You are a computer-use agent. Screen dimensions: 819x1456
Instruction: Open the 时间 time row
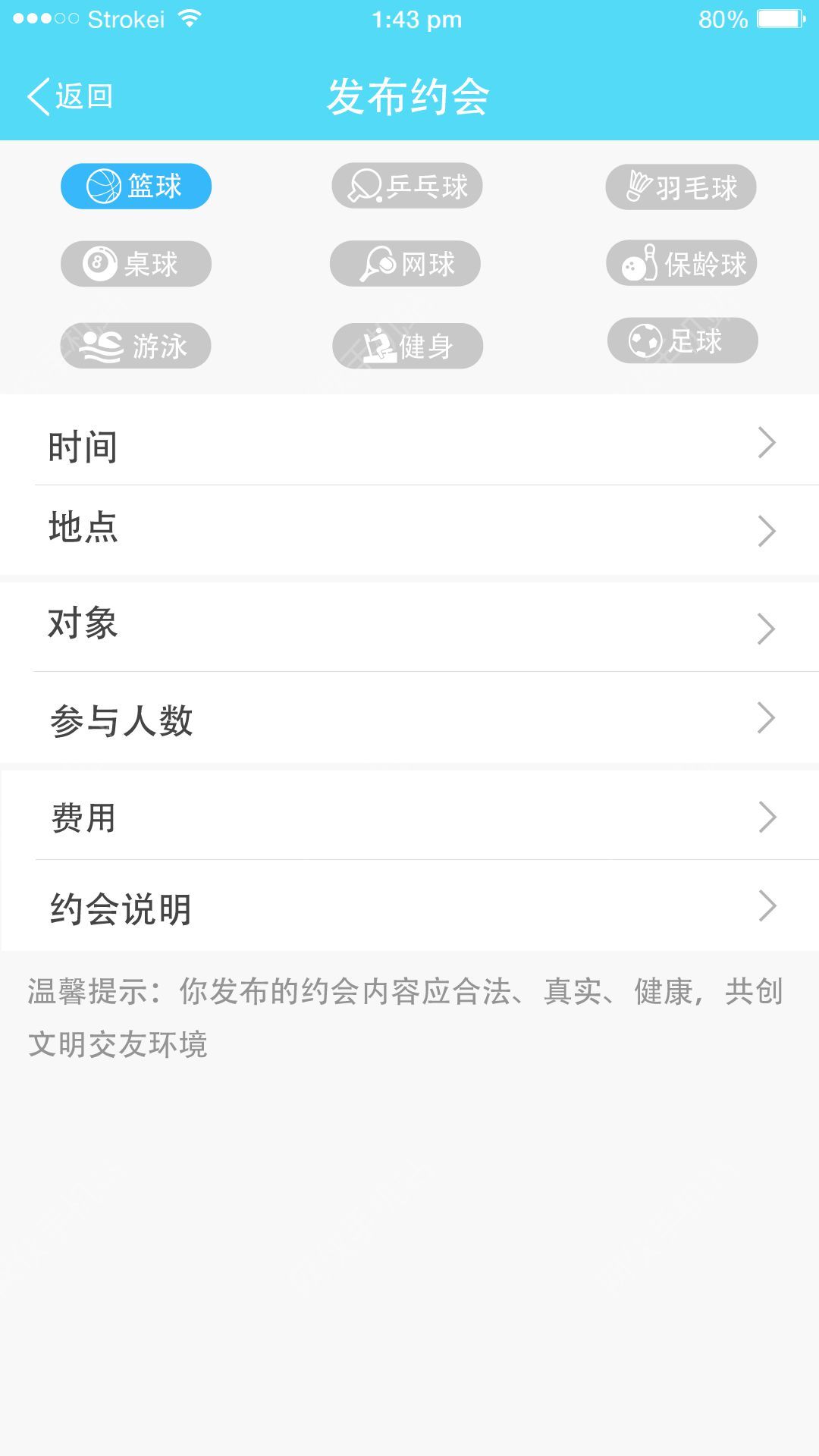click(409, 444)
